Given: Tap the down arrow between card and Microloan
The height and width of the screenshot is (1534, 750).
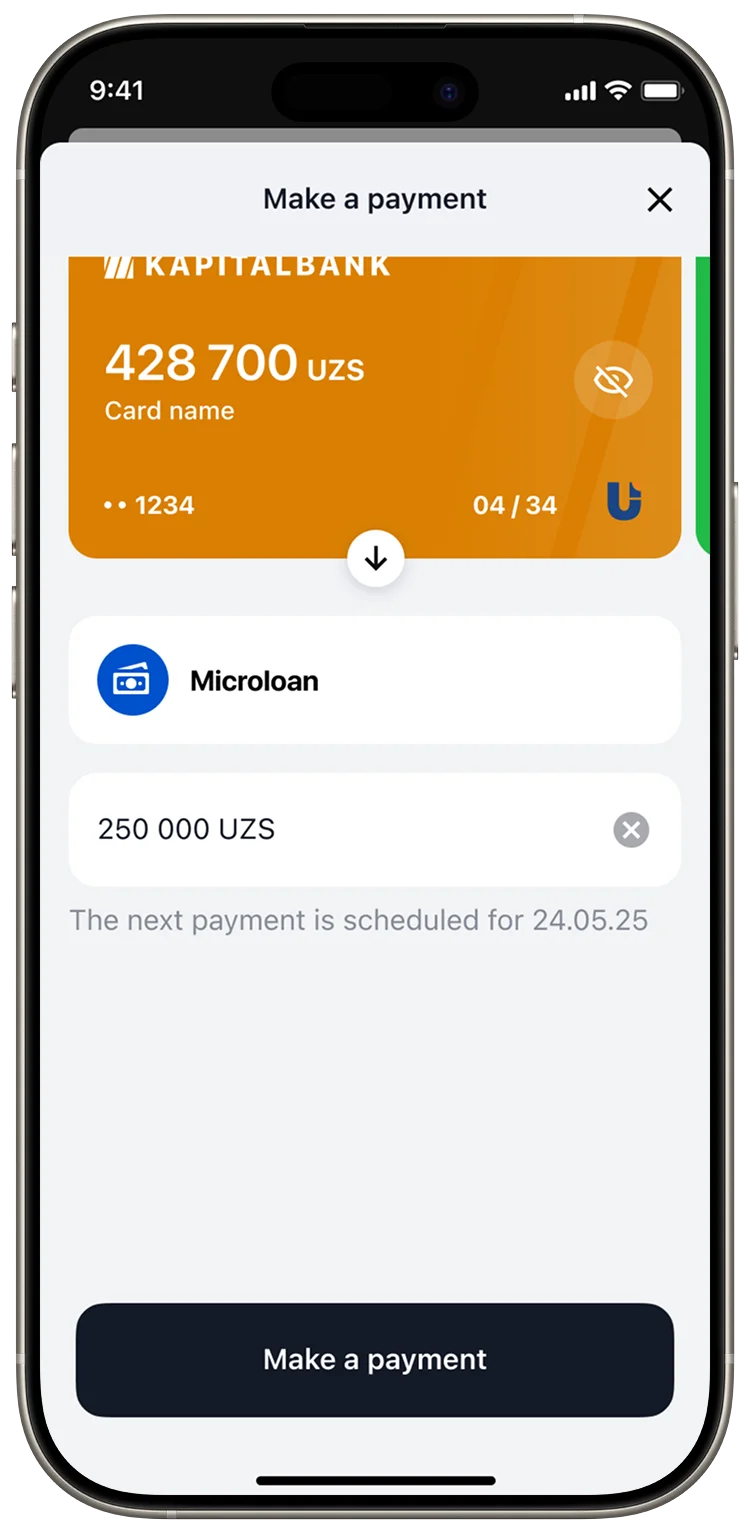Looking at the screenshot, I should coord(376,560).
